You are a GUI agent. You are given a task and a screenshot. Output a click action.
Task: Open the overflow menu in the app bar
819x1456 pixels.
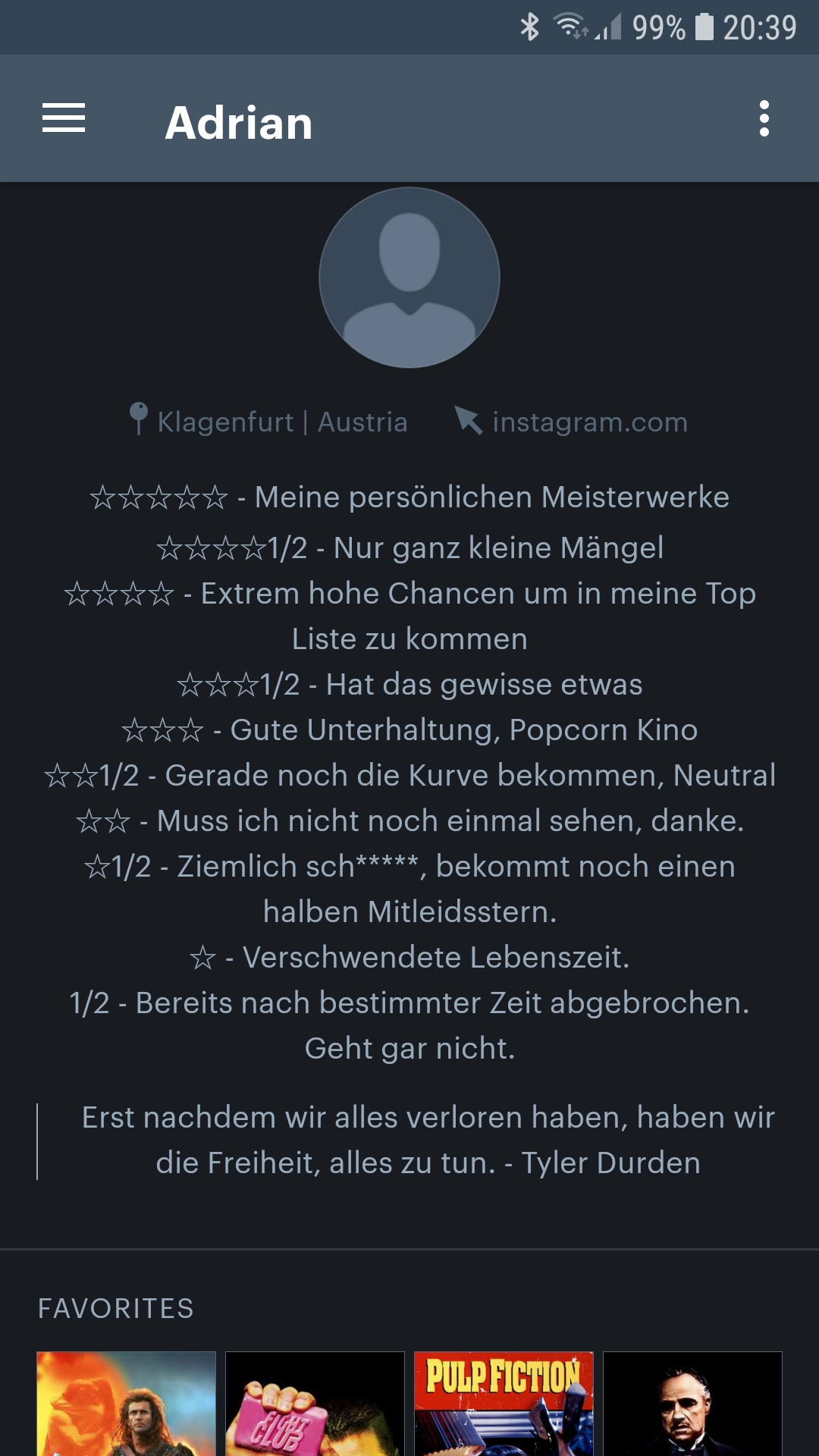[x=764, y=118]
